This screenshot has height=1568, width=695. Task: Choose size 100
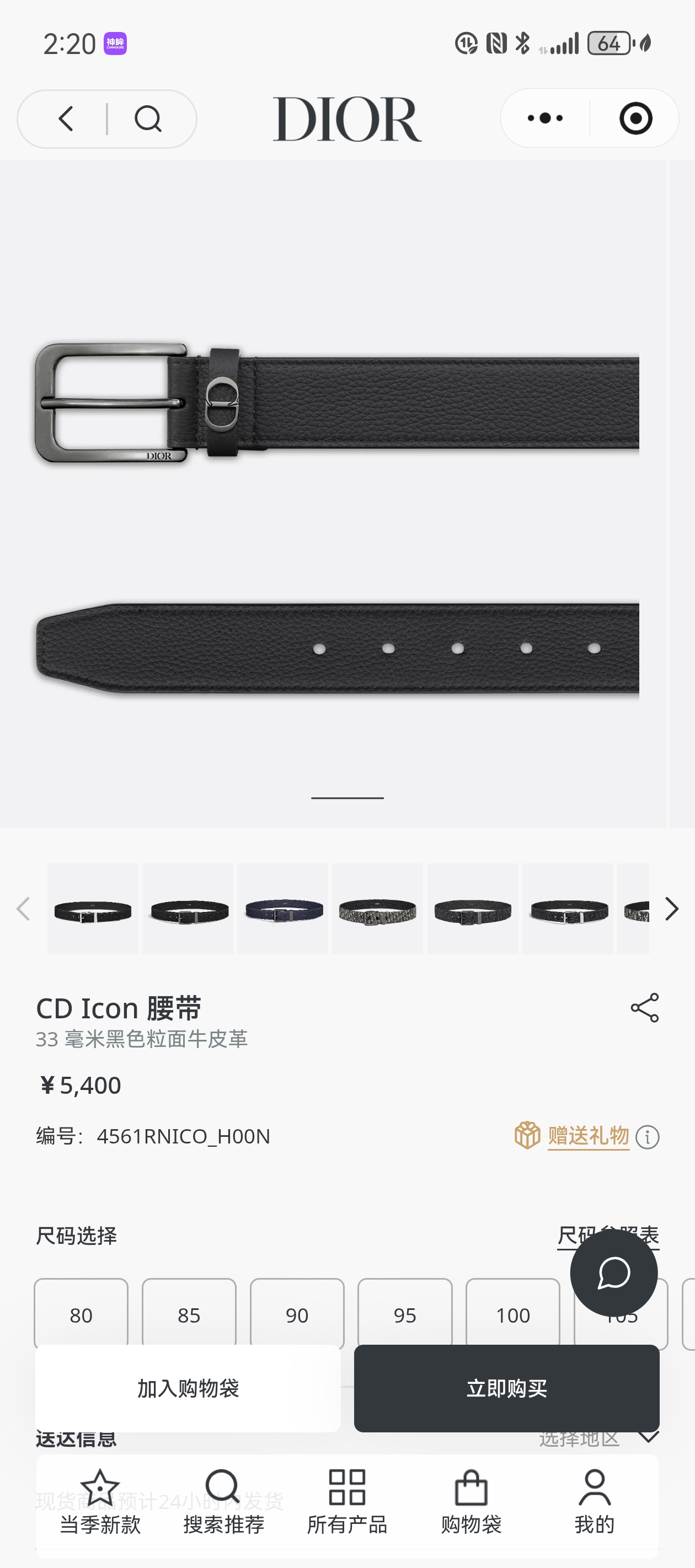pos(512,1314)
